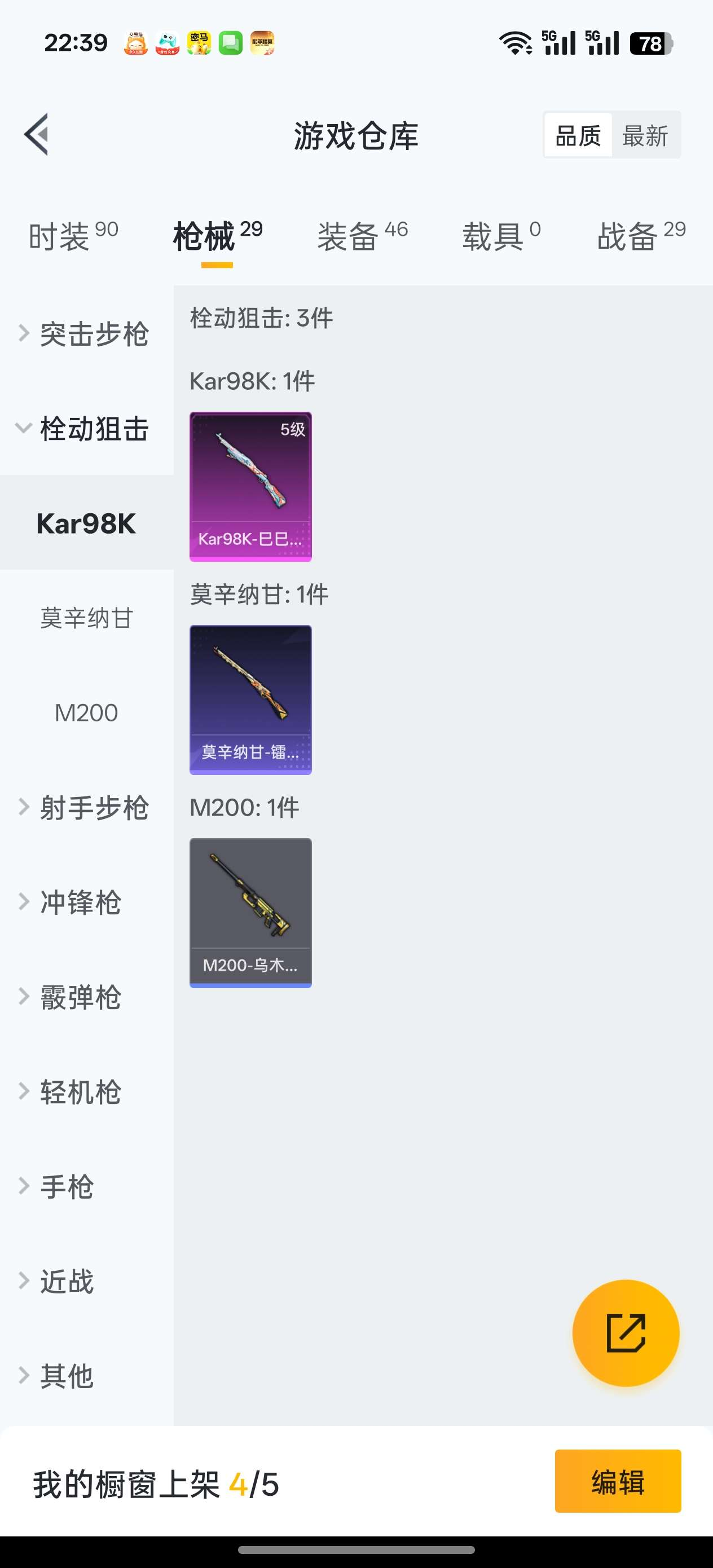Screen dimensions: 713x1568
Task: Sort warehouse by 品质
Action: tap(578, 135)
